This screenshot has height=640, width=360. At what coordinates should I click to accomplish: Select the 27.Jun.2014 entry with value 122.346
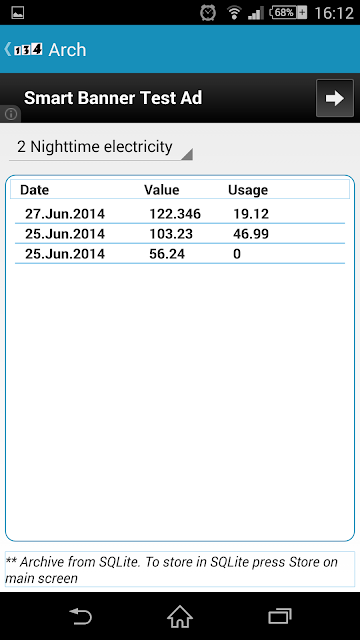(180, 214)
